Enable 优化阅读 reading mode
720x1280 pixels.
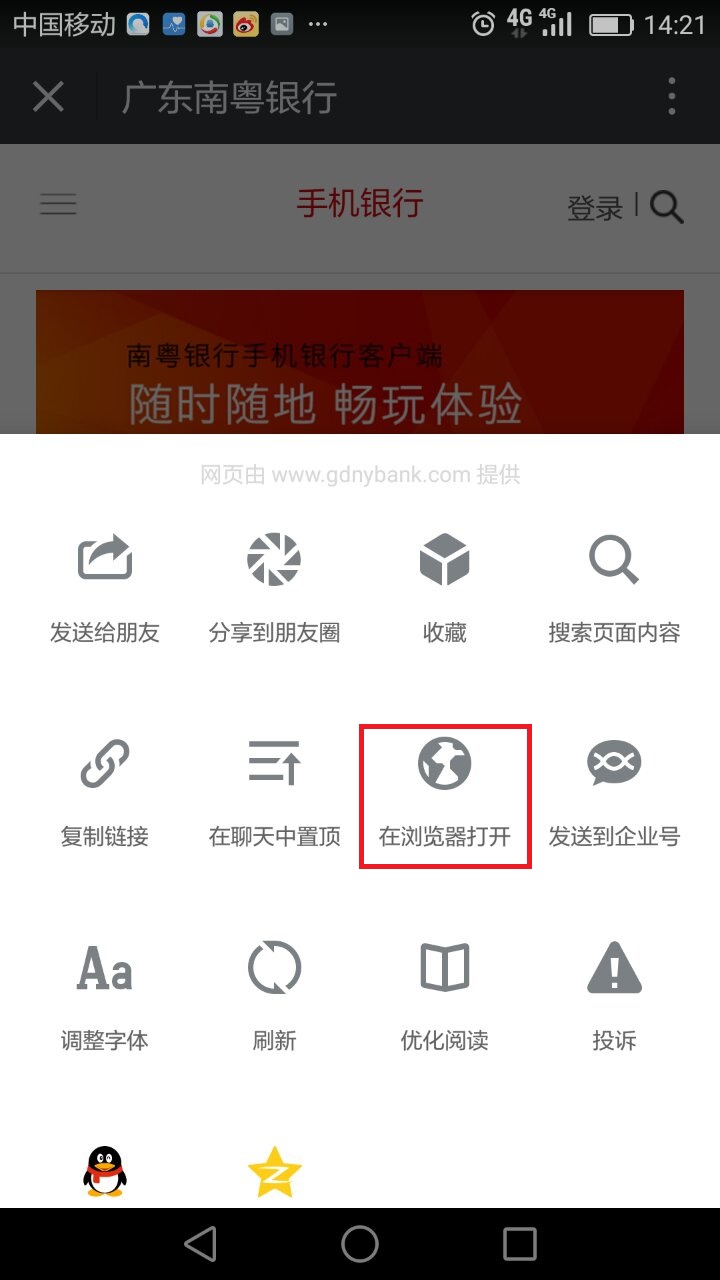coord(444,993)
